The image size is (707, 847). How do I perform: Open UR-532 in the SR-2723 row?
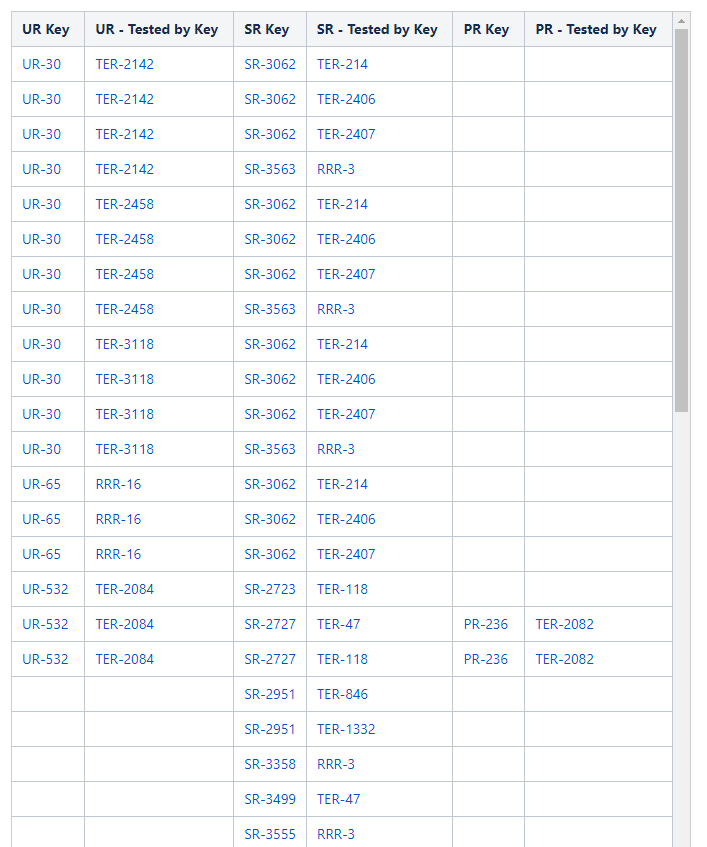[x=45, y=589]
